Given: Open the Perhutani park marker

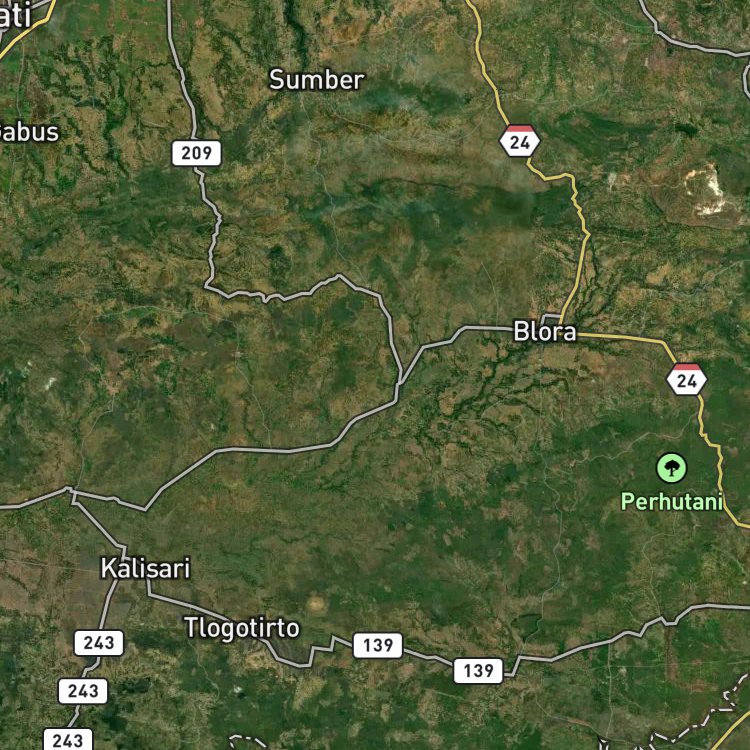Looking at the screenshot, I should (x=671, y=467).
